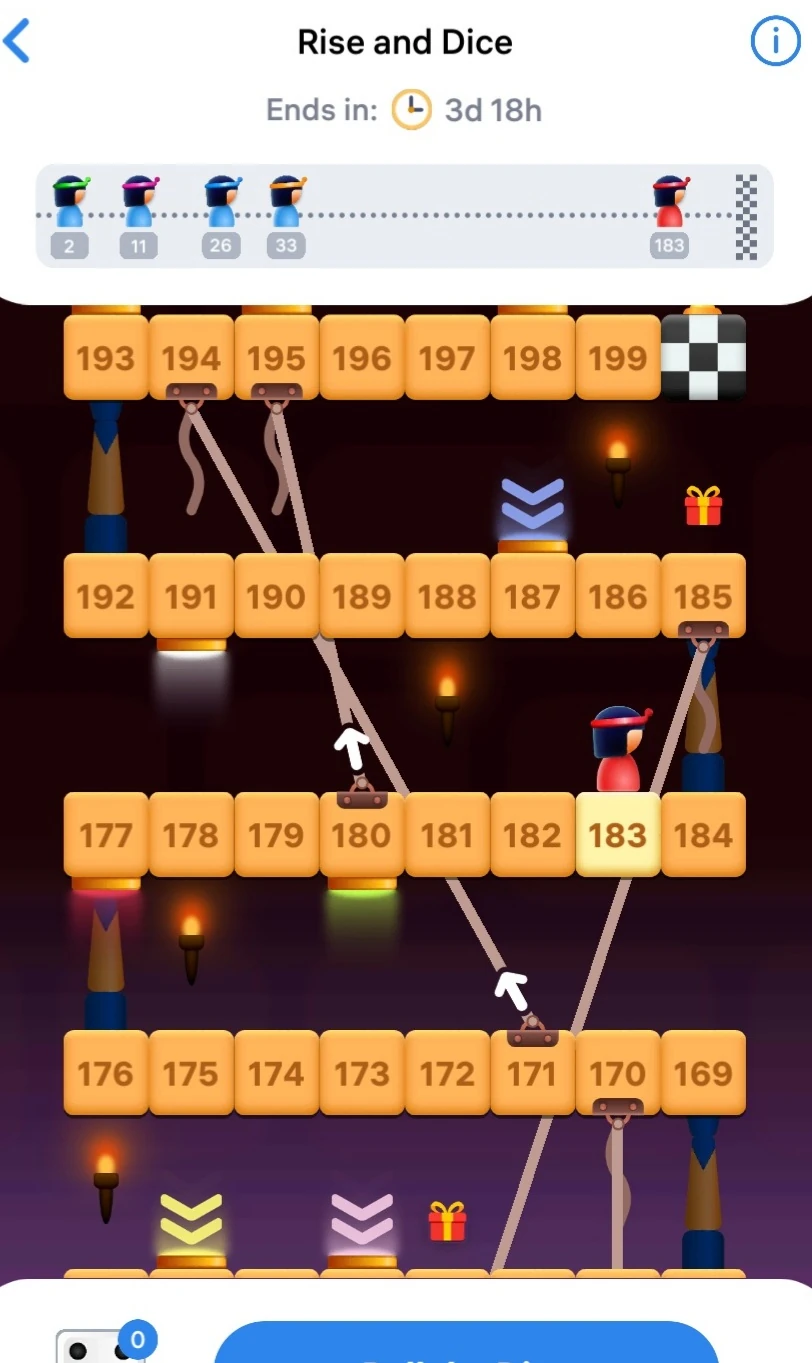Tap the blue roll dice button
The width and height of the screenshot is (812, 1363).
coord(466,1344)
